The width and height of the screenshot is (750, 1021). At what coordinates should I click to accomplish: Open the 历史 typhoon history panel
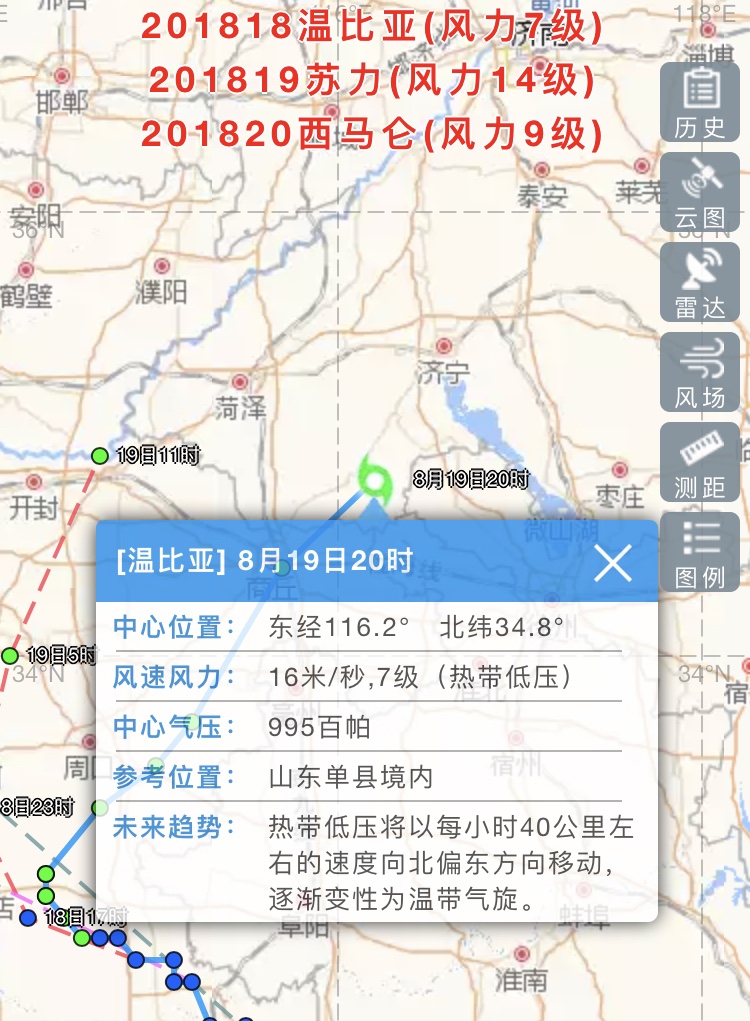[700, 100]
